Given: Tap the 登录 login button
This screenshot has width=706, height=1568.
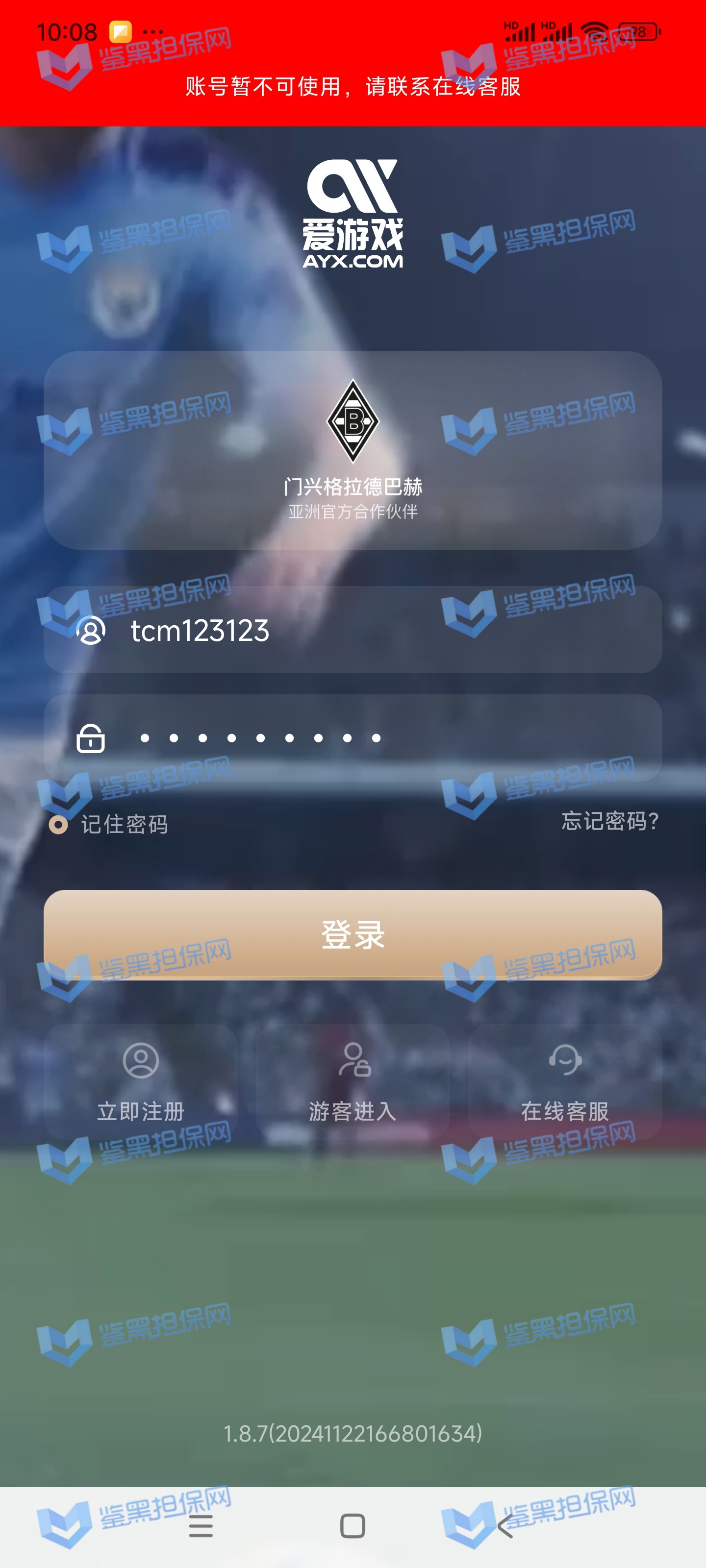Looking at the screenshot, I should coord(353,934).
